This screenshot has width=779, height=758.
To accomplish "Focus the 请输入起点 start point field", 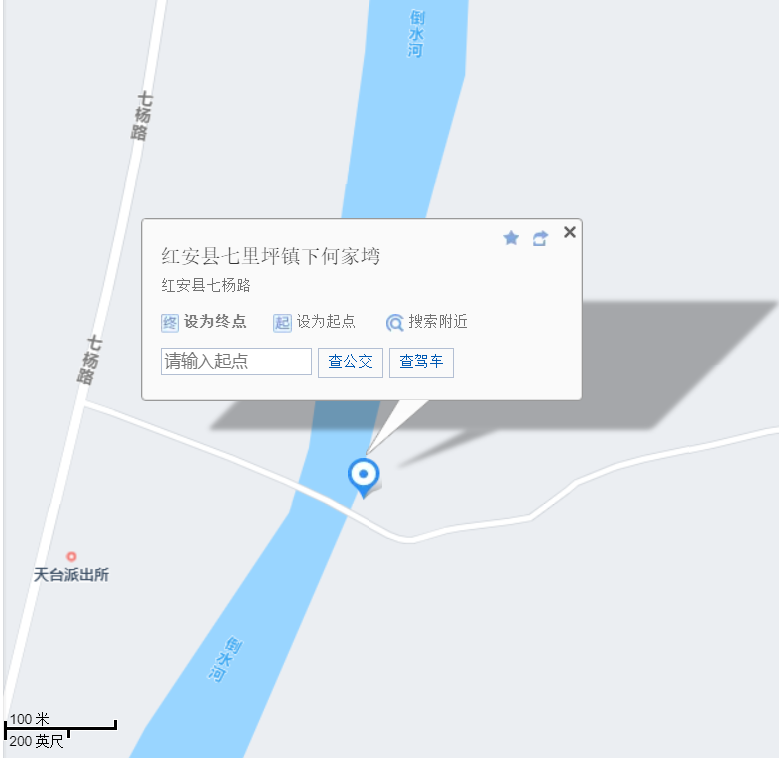I will (x=237, y=361).
